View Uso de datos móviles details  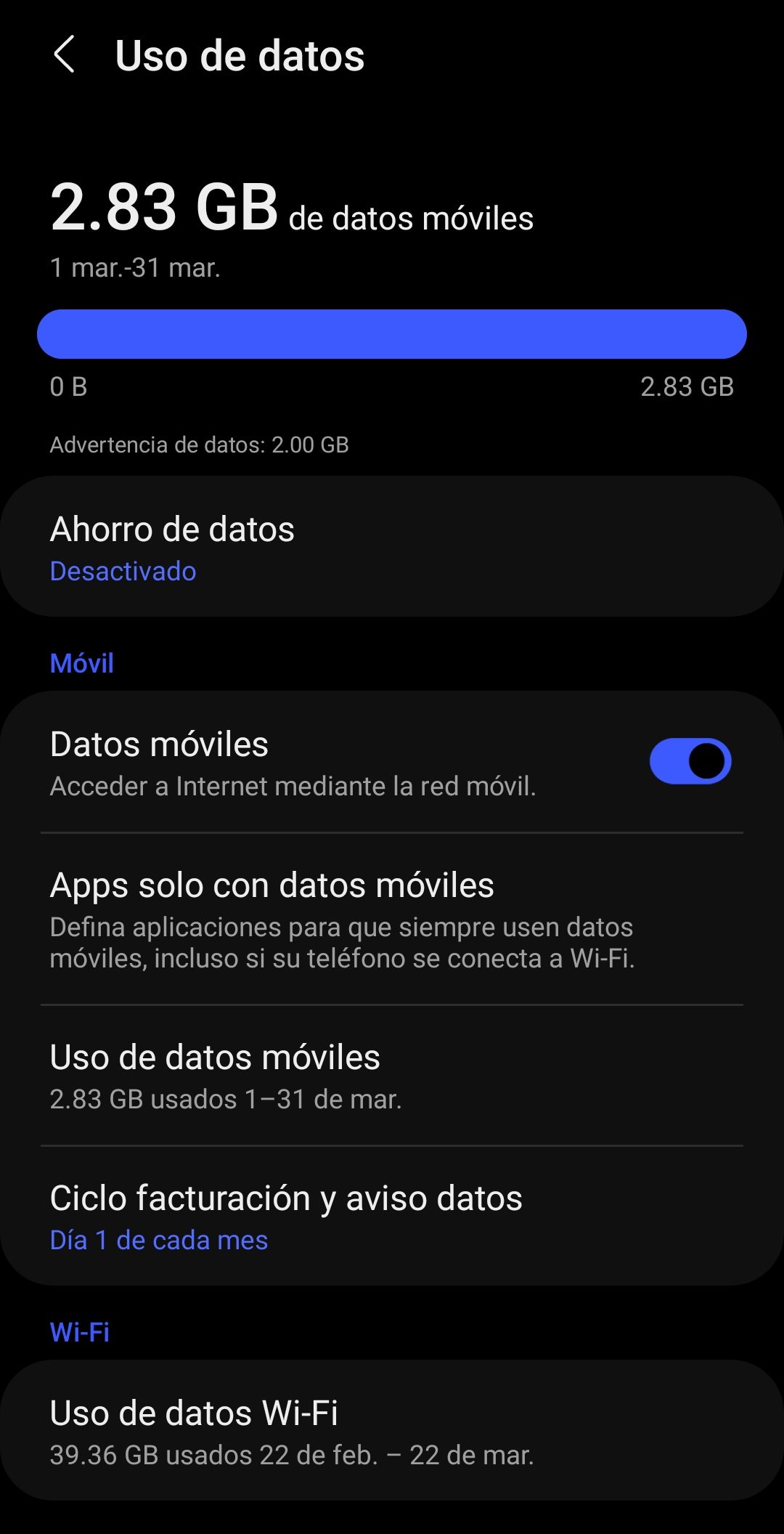point(392,1076)
